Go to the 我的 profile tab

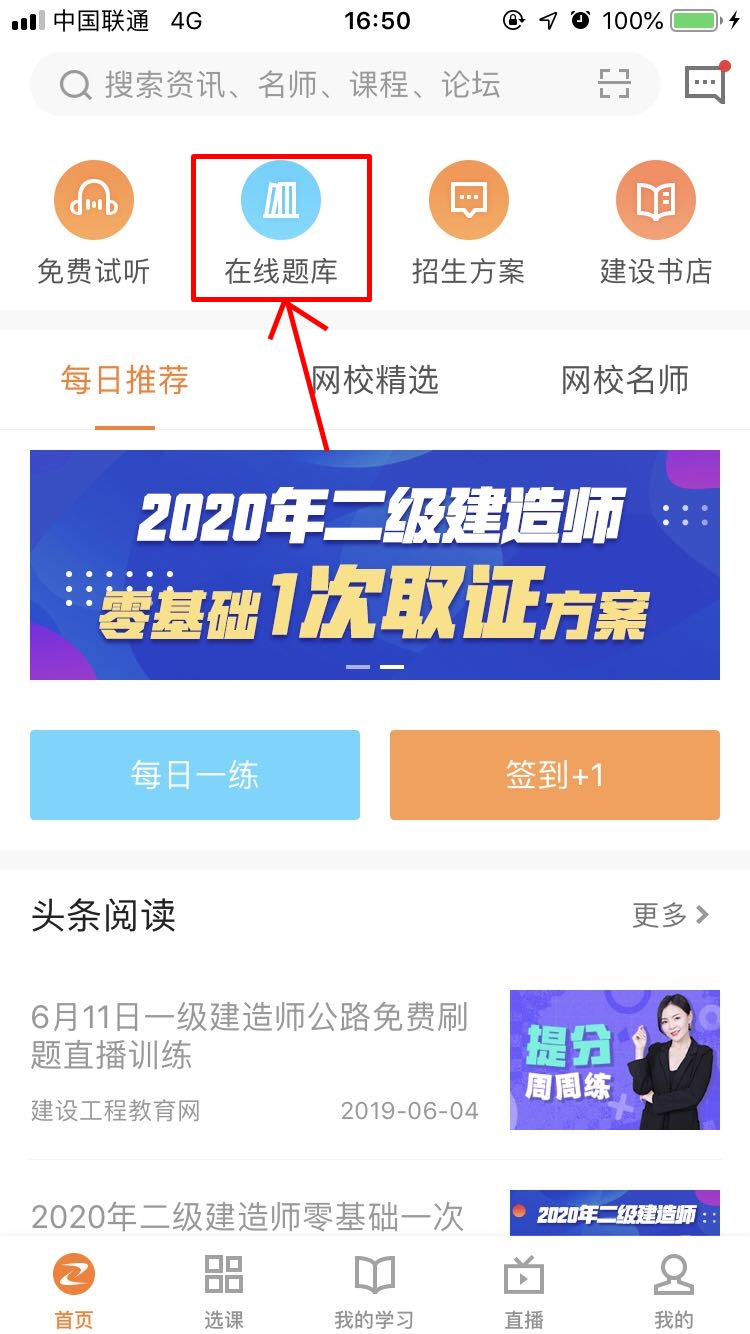click(x=674, y=1290)
